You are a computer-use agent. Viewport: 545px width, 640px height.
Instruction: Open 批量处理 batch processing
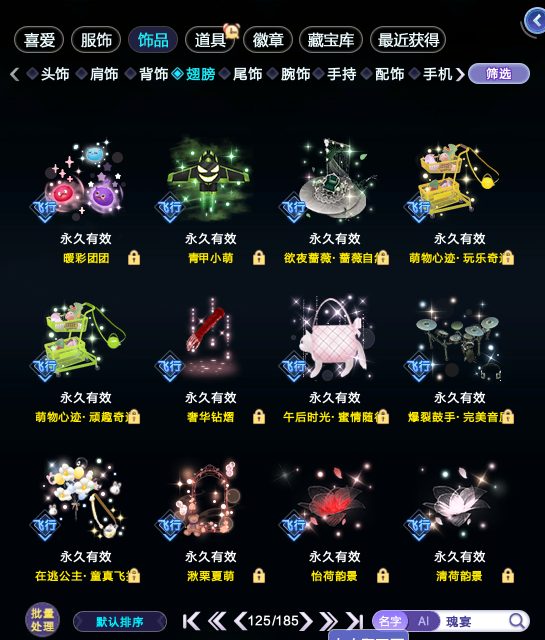[42, 620]
